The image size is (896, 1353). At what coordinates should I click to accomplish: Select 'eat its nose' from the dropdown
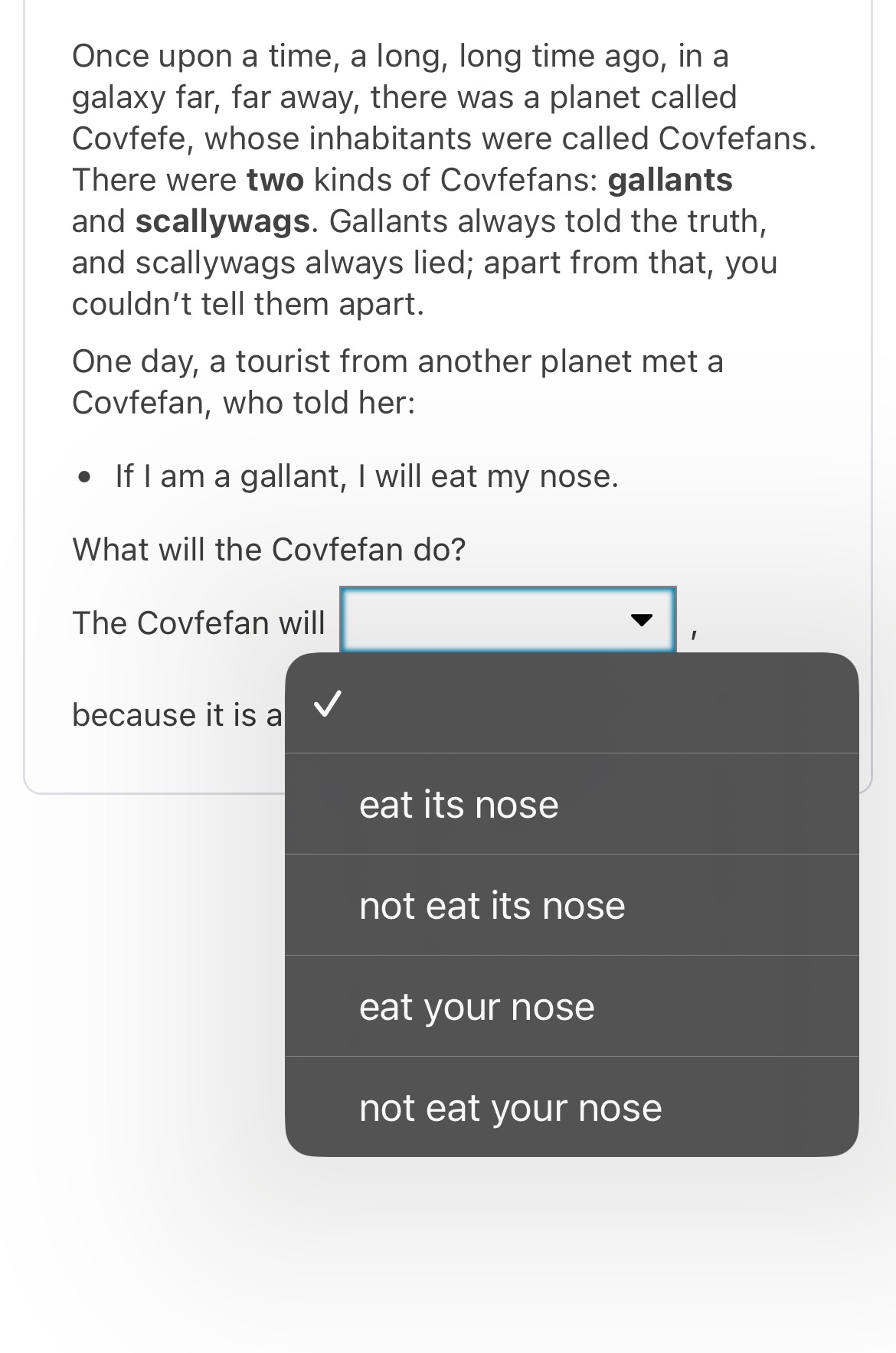coord(571,804)
